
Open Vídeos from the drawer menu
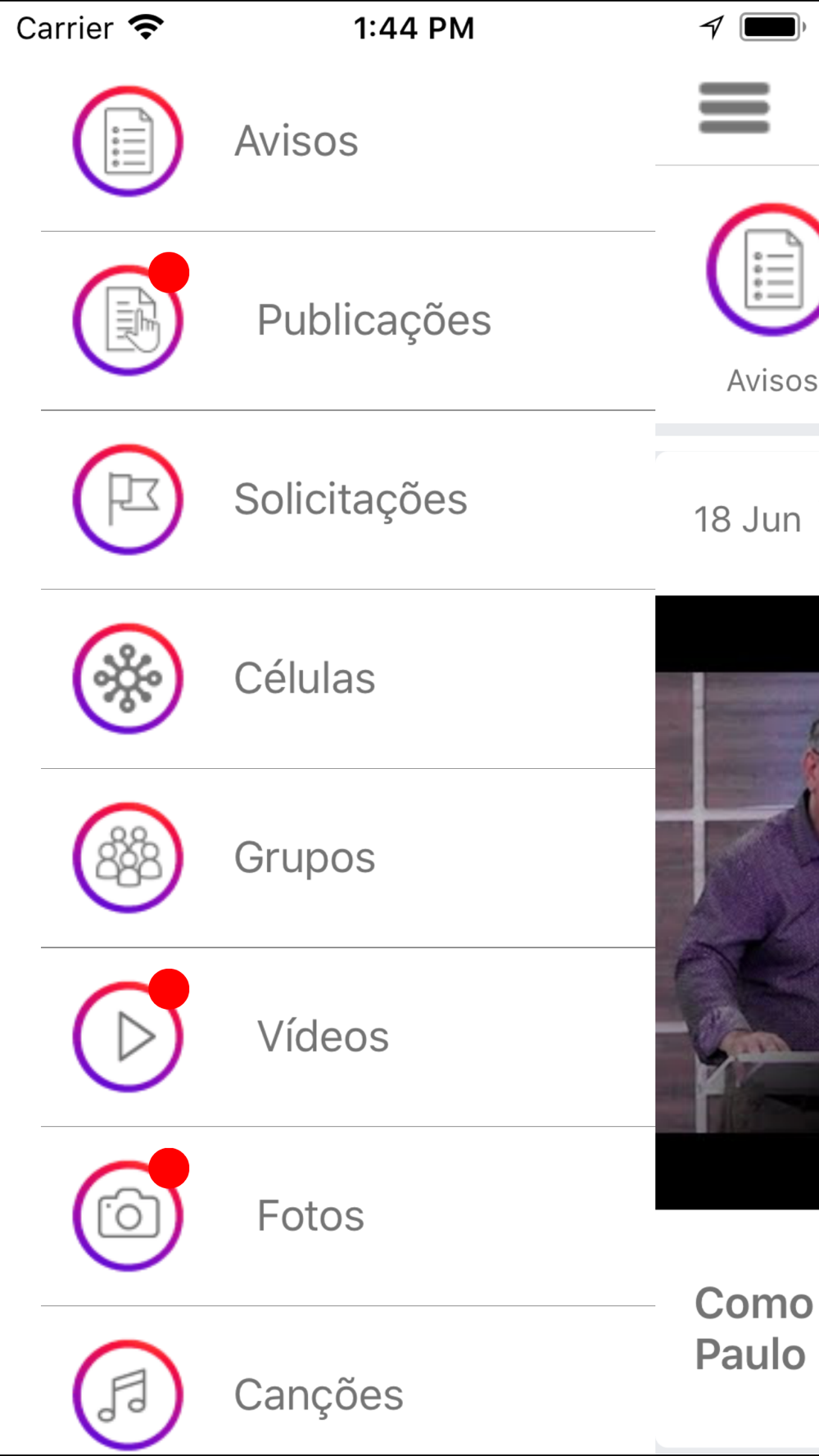point(323,1037)
